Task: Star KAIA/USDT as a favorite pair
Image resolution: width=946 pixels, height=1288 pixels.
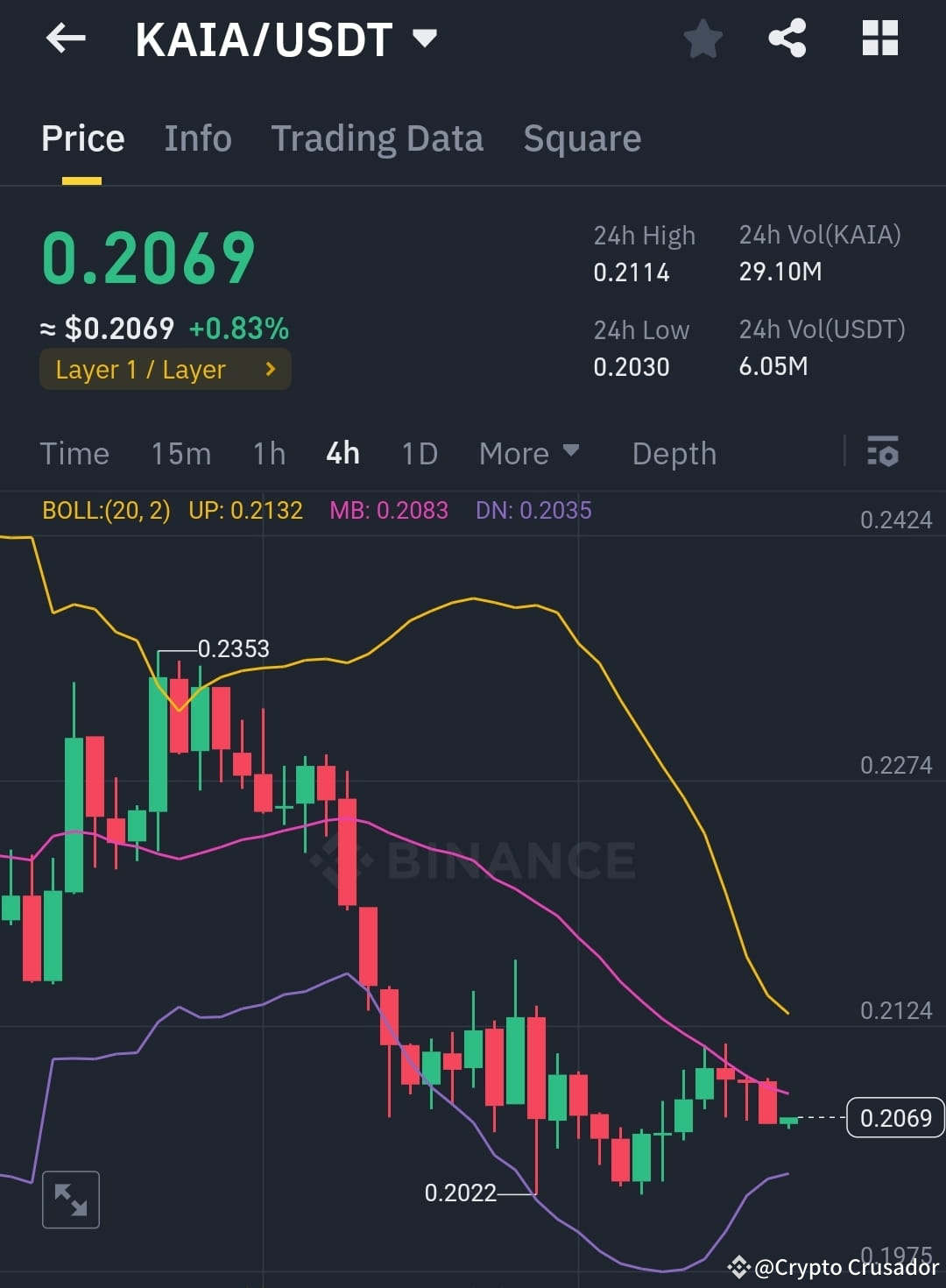Action: (703, 38)
